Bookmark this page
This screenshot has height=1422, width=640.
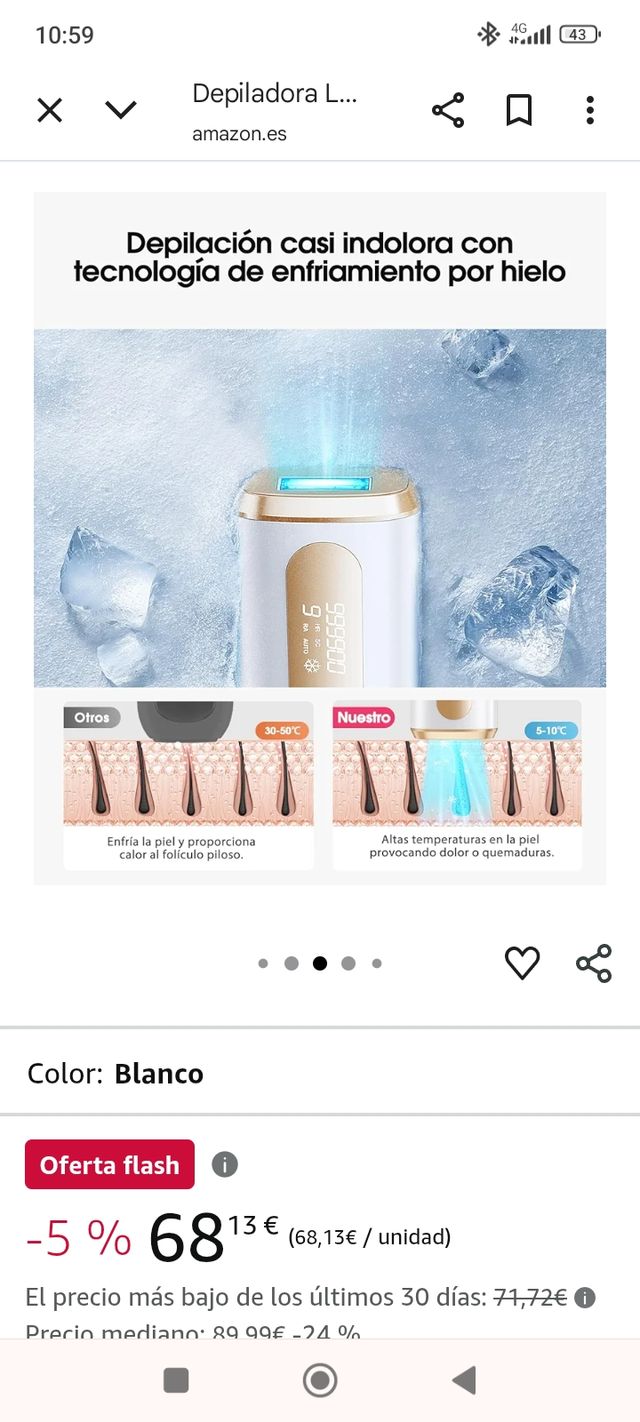[x=519, y=110]
